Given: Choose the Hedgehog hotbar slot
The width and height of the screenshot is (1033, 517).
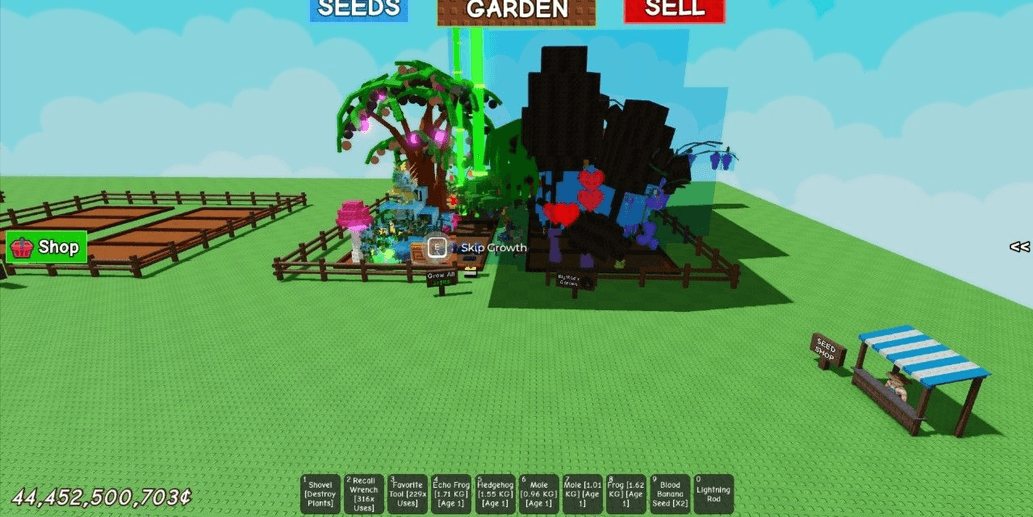Looking at the screenshot, I should [x=495, y=494].
